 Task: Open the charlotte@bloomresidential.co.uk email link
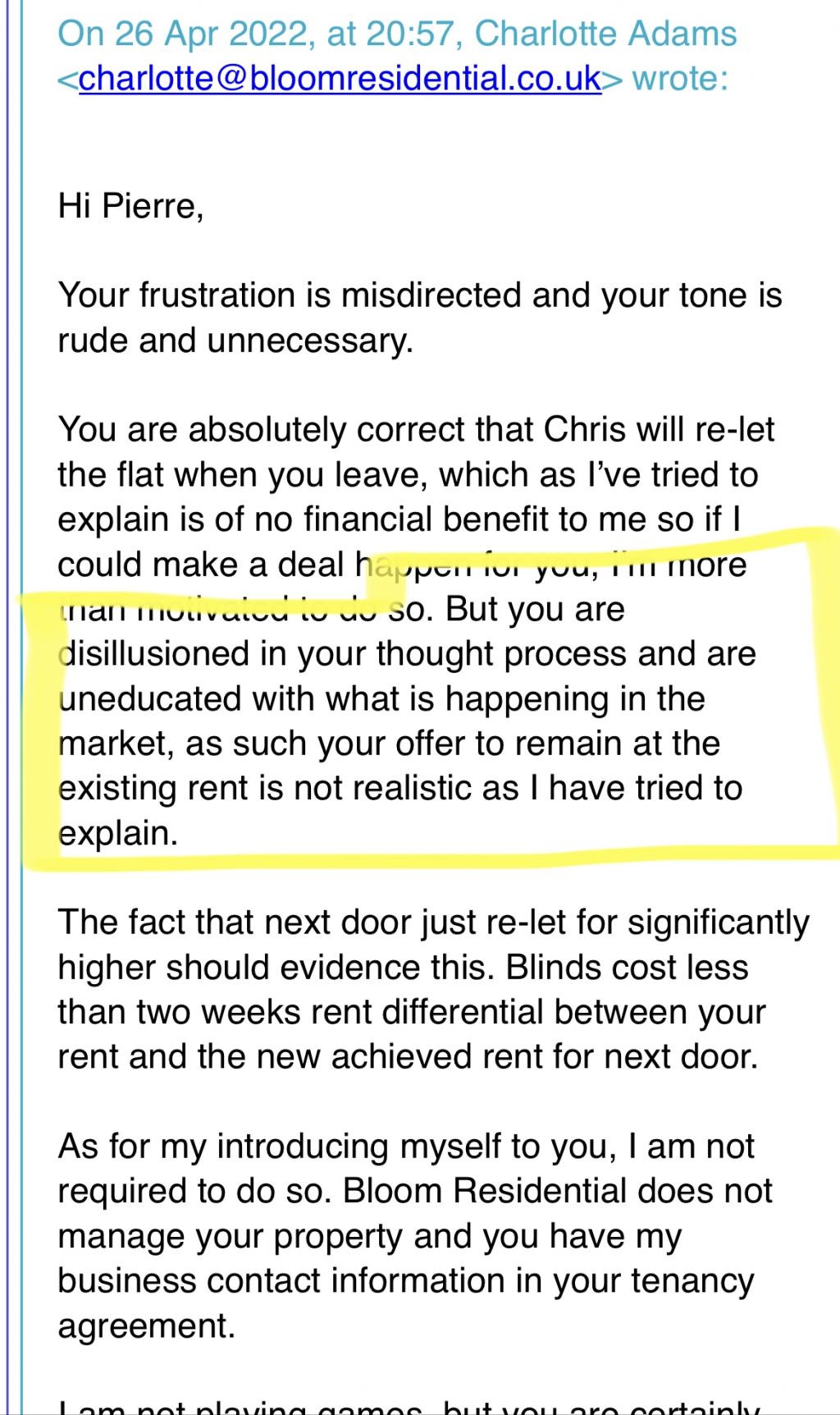coord(340,79)
